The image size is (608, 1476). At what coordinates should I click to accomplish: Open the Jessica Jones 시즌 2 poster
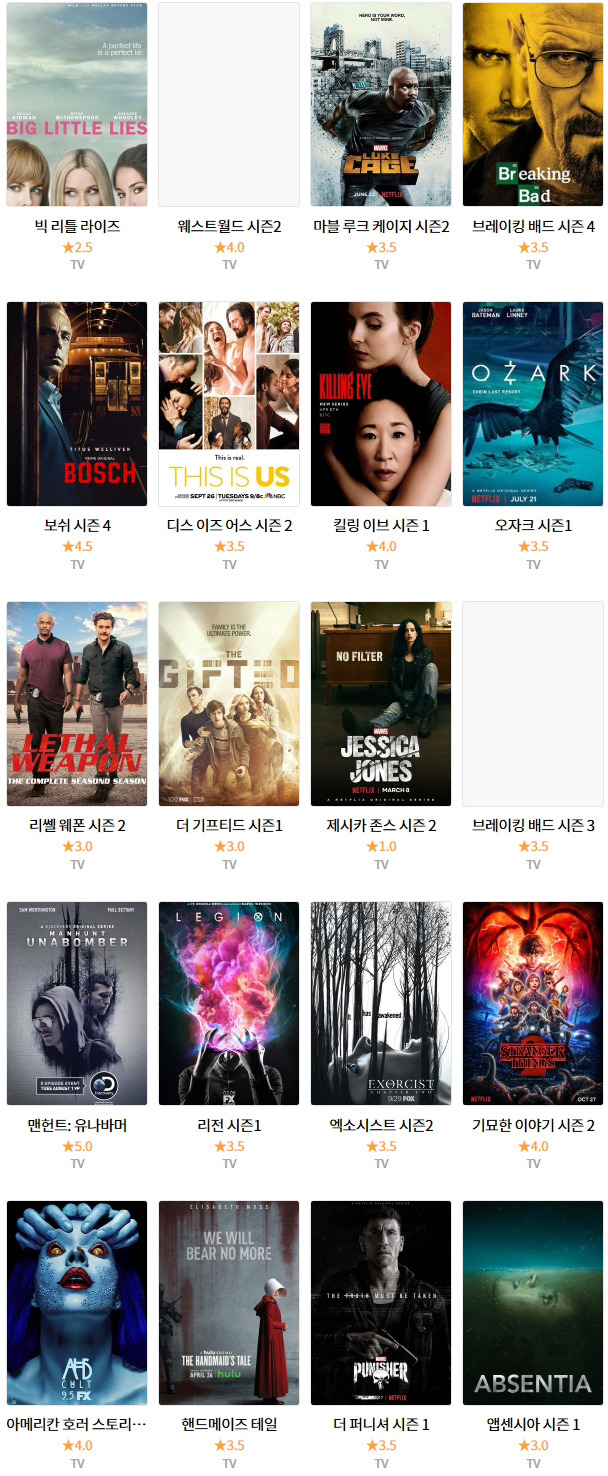[381, 704]
